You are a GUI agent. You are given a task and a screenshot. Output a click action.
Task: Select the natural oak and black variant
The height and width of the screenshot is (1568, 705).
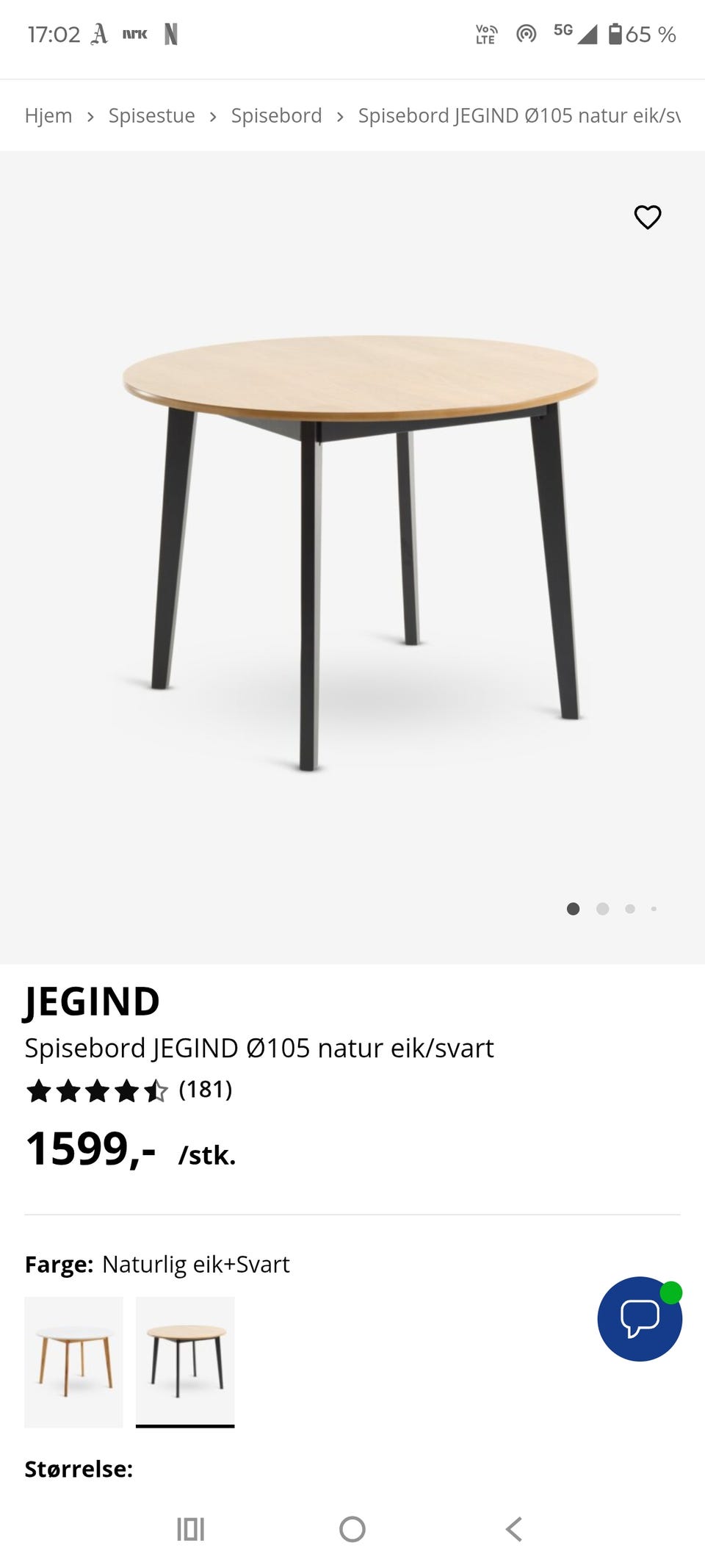pyautogui.click(x=185, y=1362)
